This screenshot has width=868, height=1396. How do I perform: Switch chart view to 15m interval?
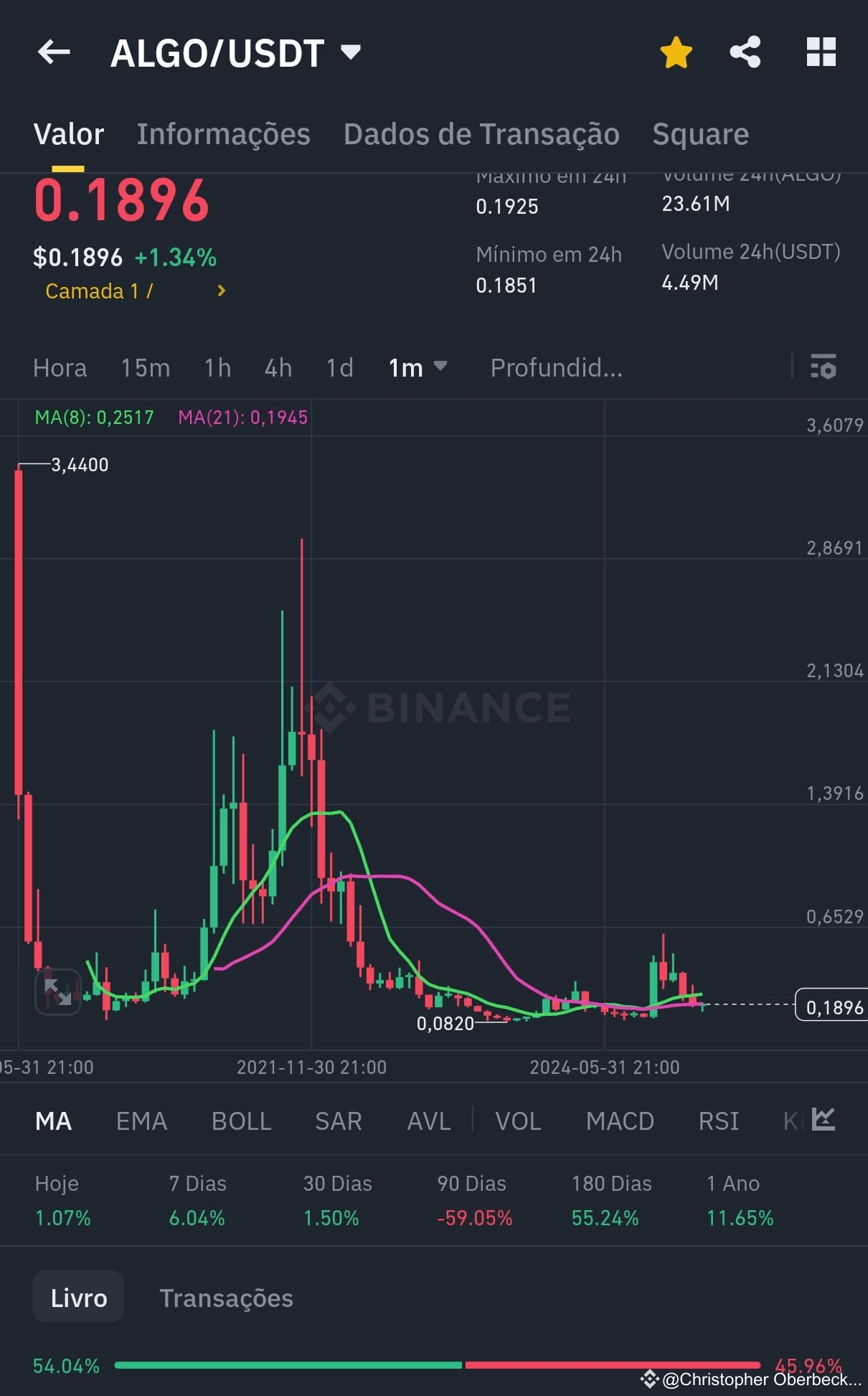coord(146,368)
